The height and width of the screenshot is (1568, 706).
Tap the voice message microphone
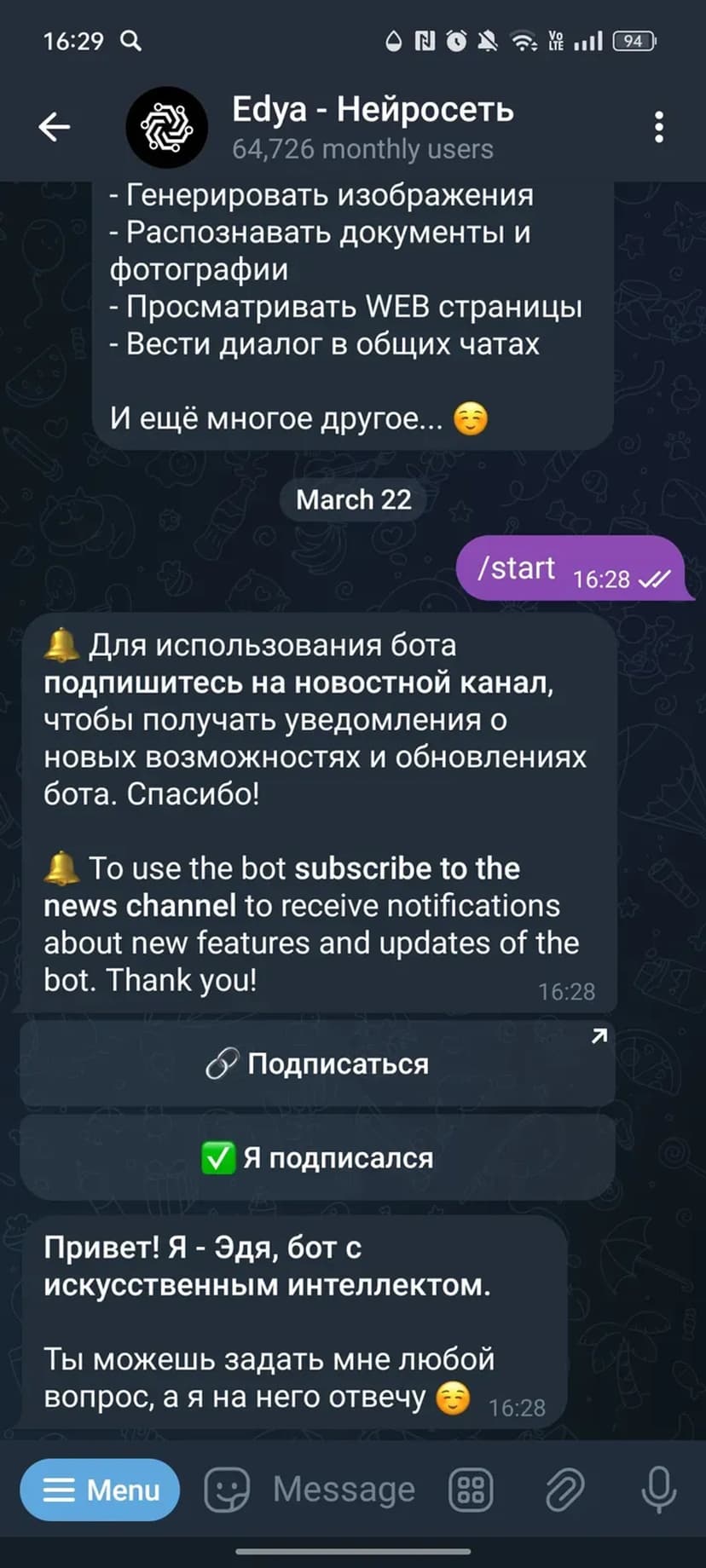pos(658,1490)
